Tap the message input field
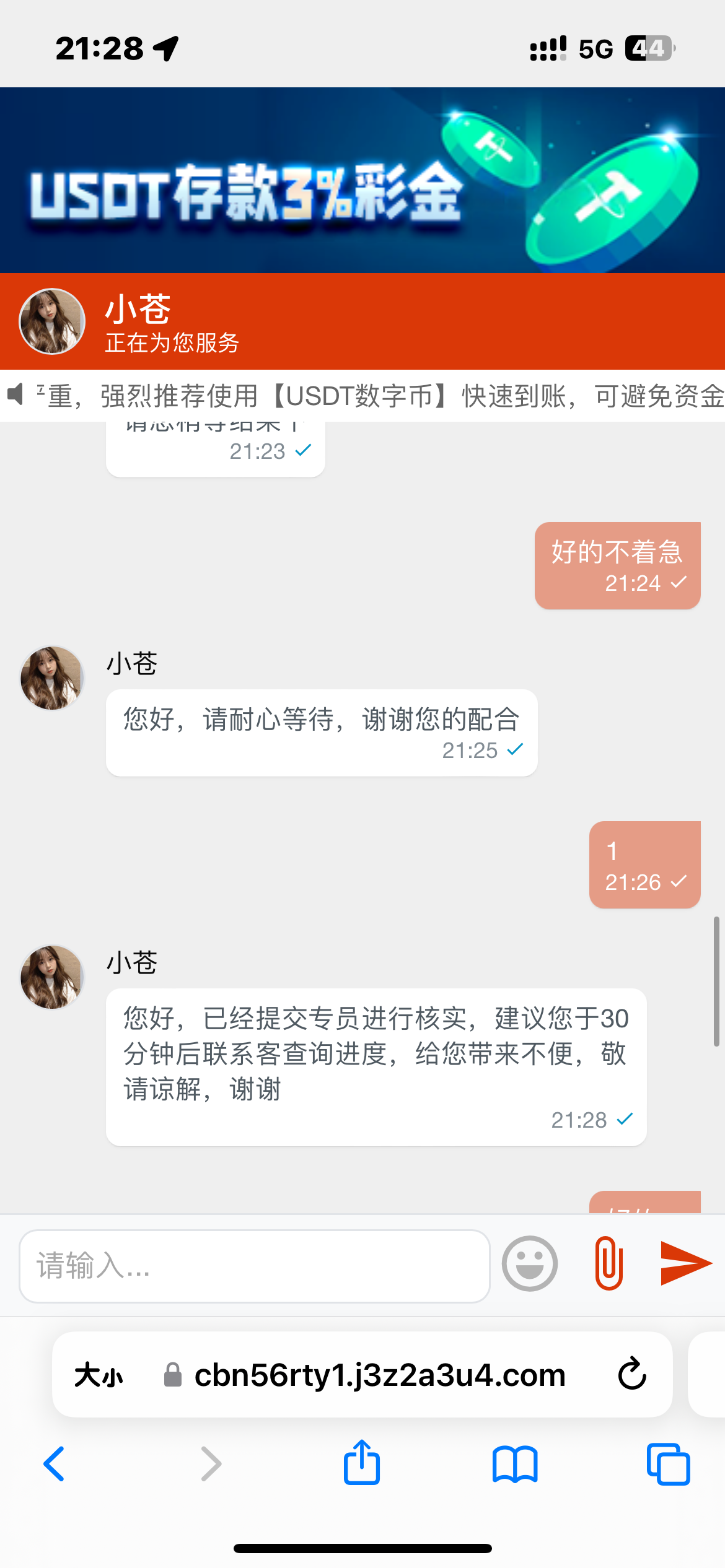The height and width of the screenshot is (1568, 725). tap(254, 1266)
